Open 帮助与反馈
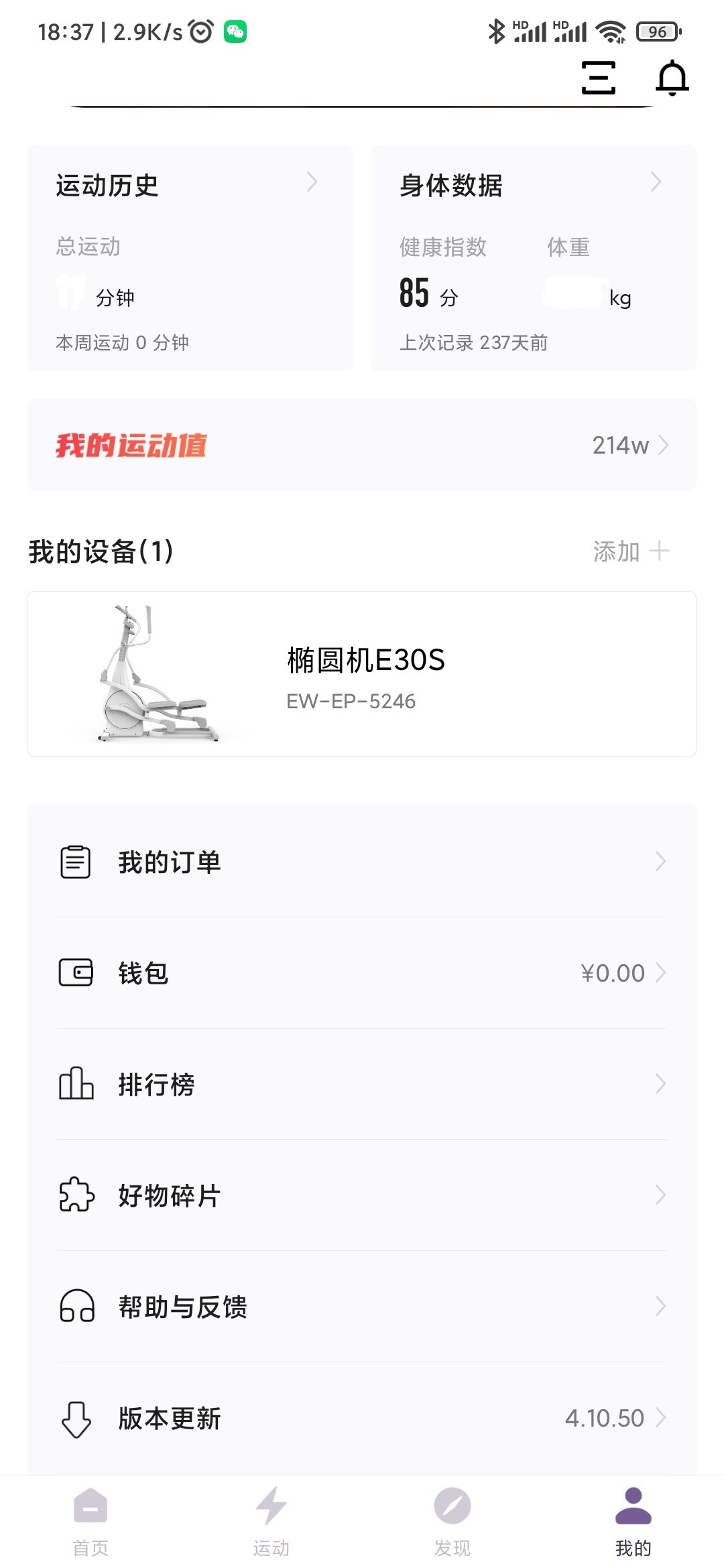The image size is (724, 1568). [x=362, y=1307]
